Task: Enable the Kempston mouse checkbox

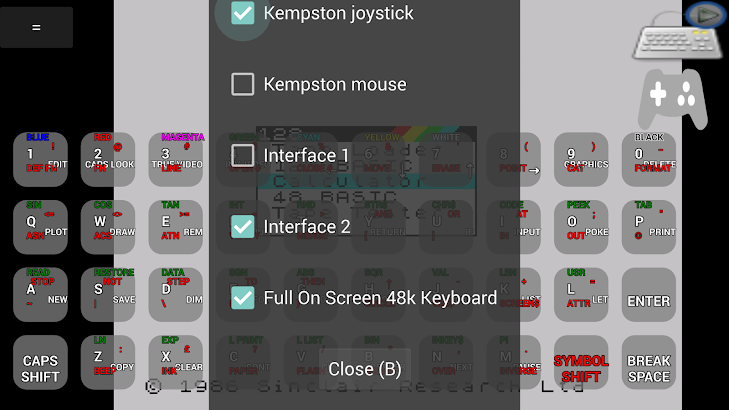Action: click(243, 84)
